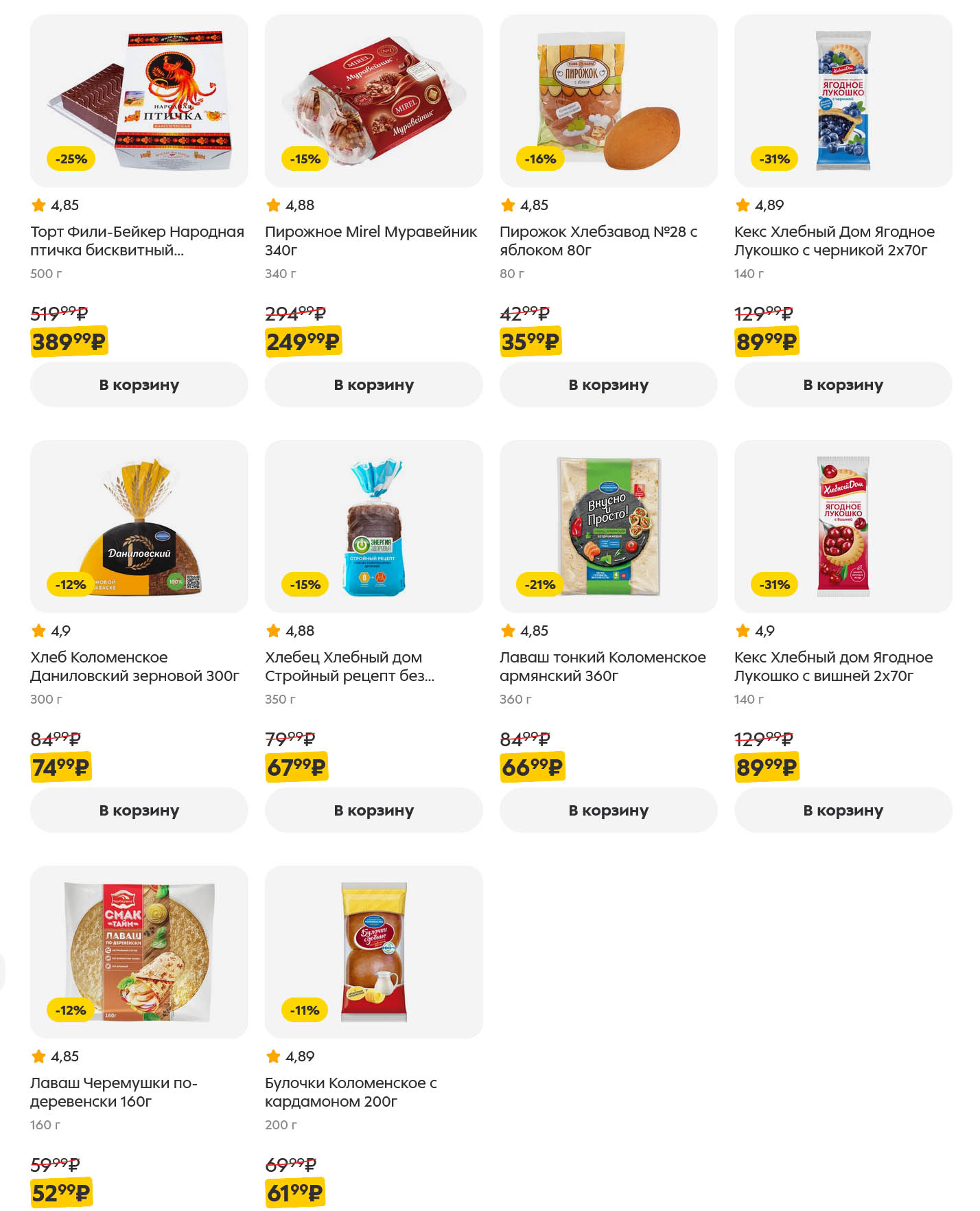Add Кекс Ягодное Лукошко с черникой to cart
The image size is (980, 1211).
[x=843, y=384]
